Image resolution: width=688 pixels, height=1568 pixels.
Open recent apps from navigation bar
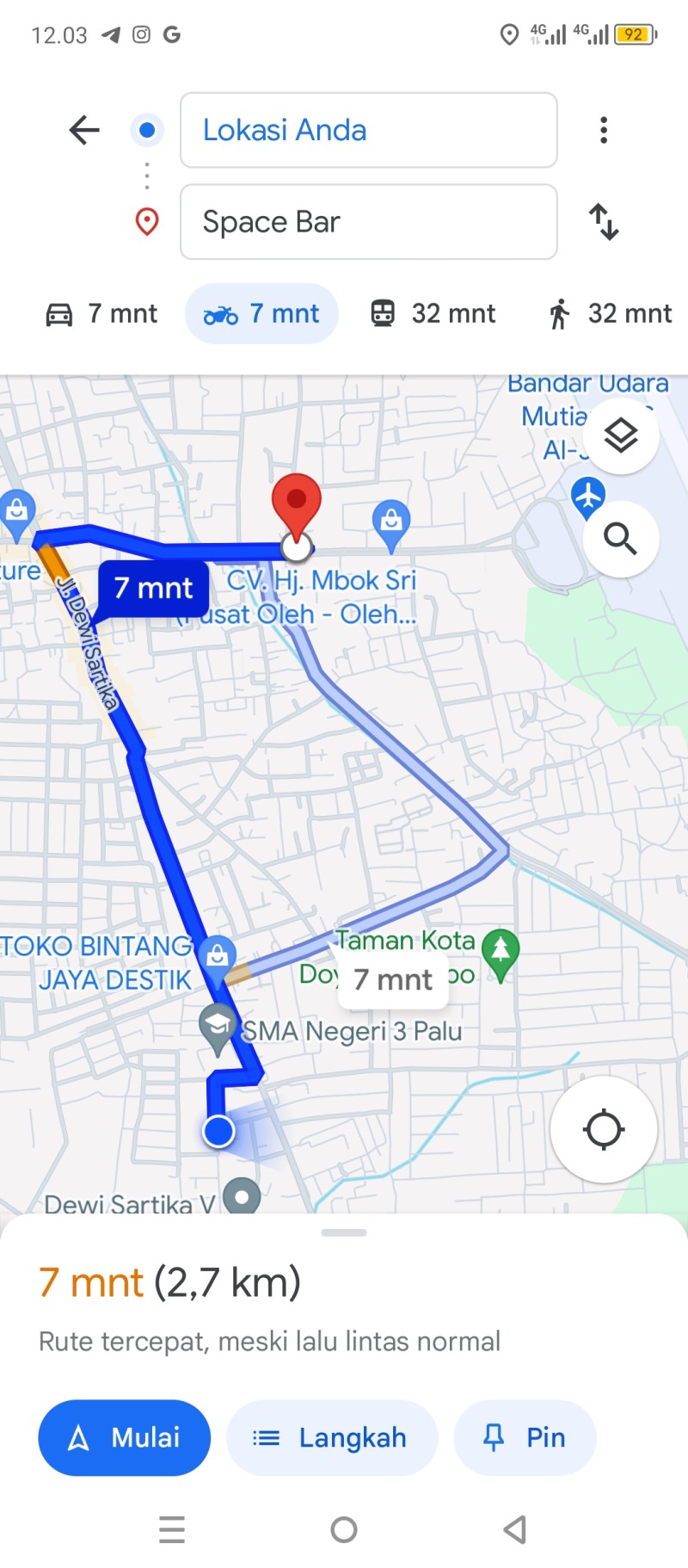tap(172, 1529)
